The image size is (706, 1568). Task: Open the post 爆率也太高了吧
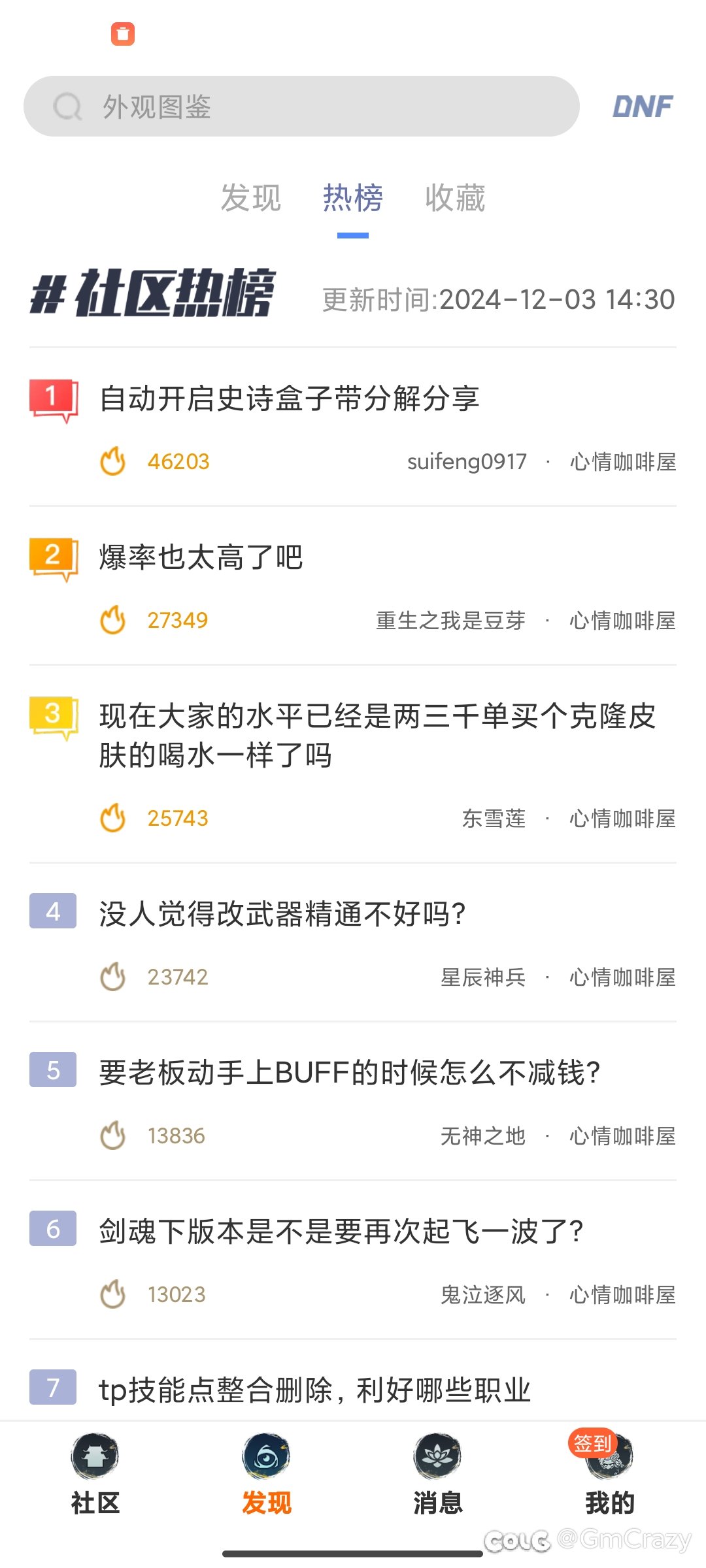[x=353, y=586]
